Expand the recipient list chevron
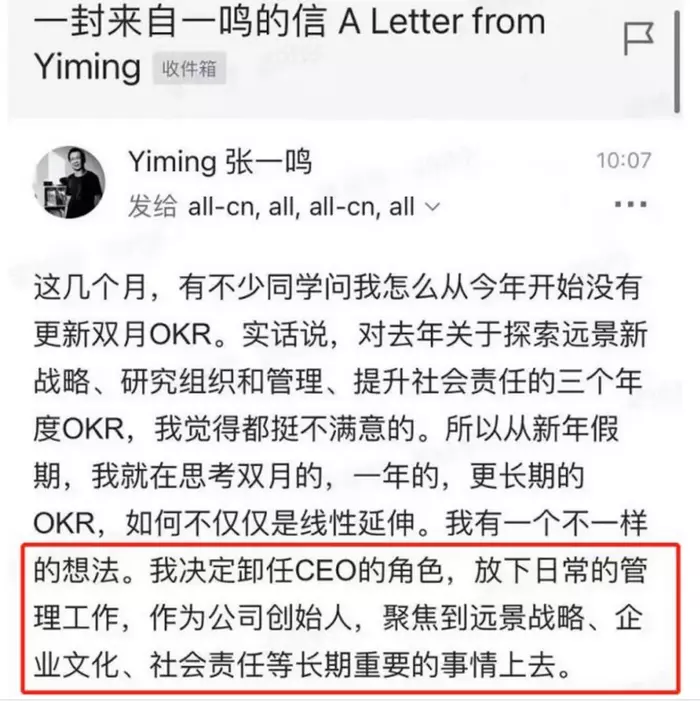 pos(433,207)
